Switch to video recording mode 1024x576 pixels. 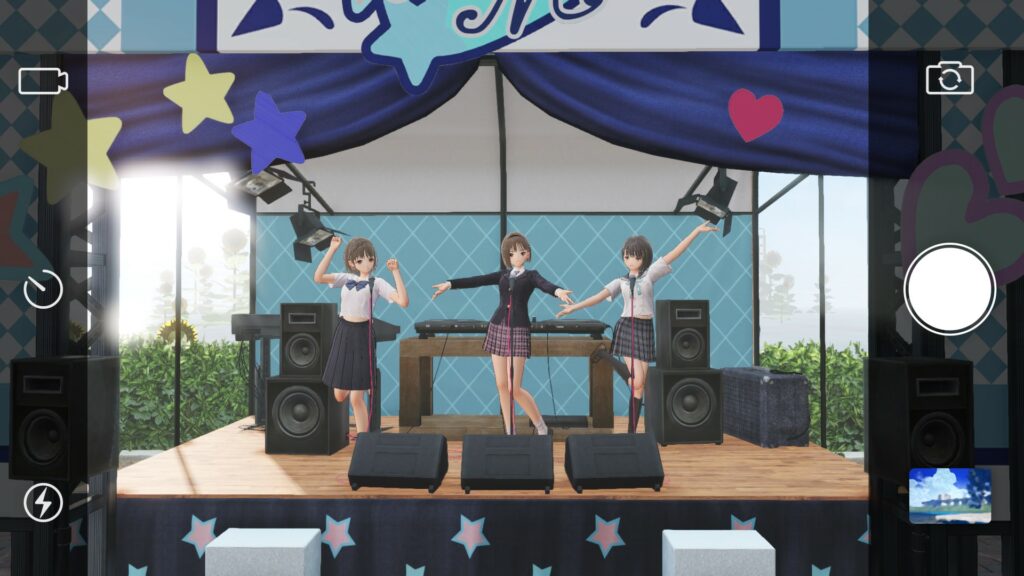click(43, 81)
